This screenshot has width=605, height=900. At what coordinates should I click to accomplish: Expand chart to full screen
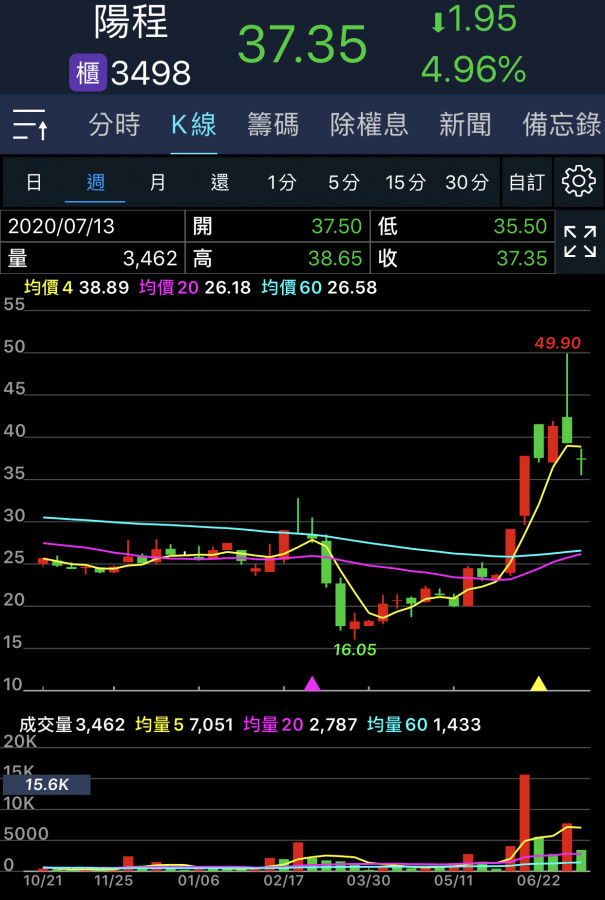coord(579,242)
